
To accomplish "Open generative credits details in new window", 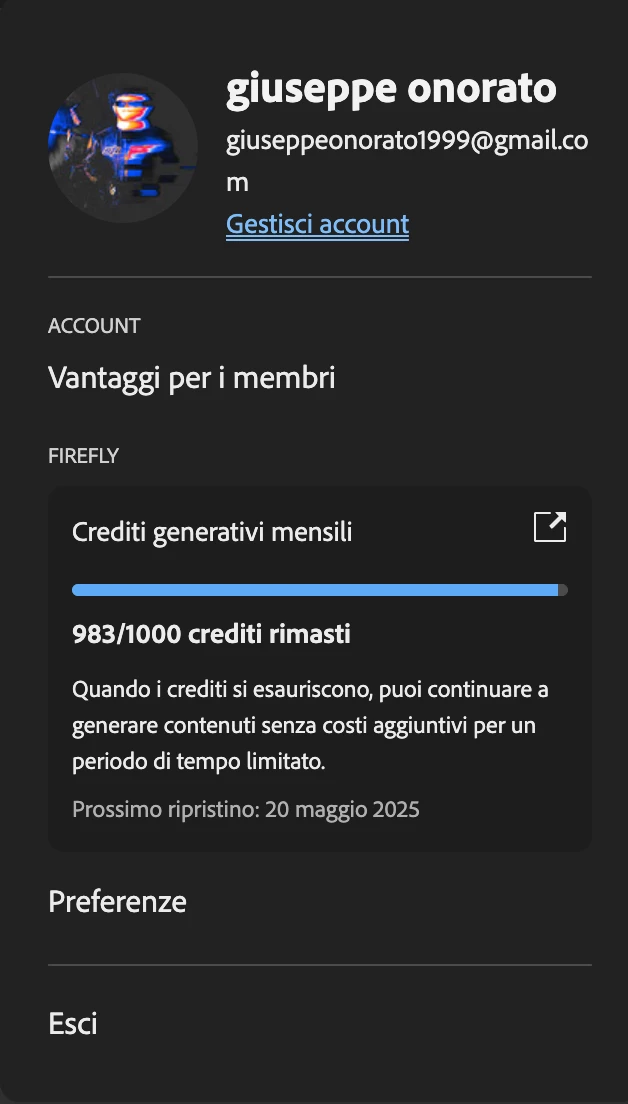I will [x=550, y=527].
